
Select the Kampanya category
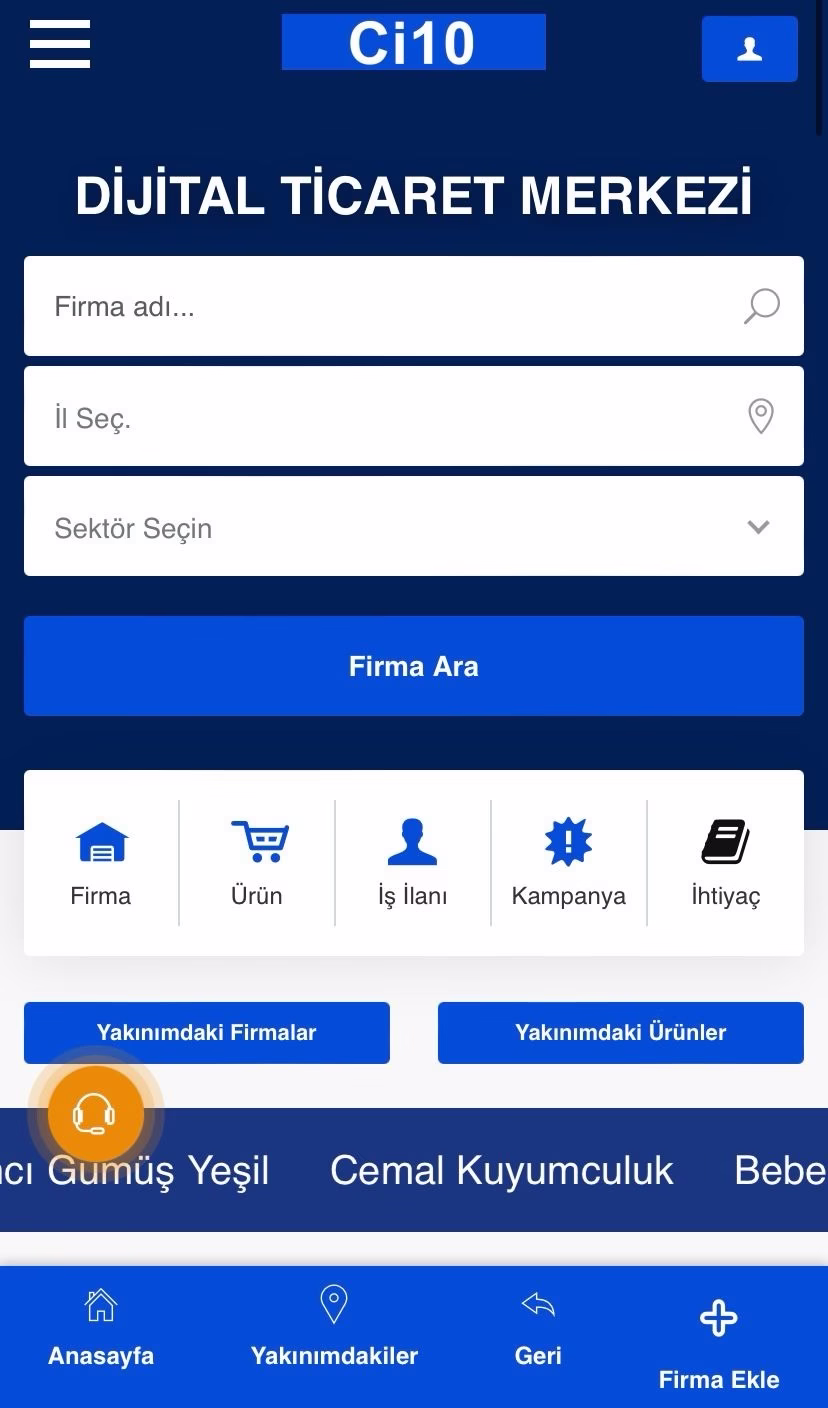tap(568, 863)
